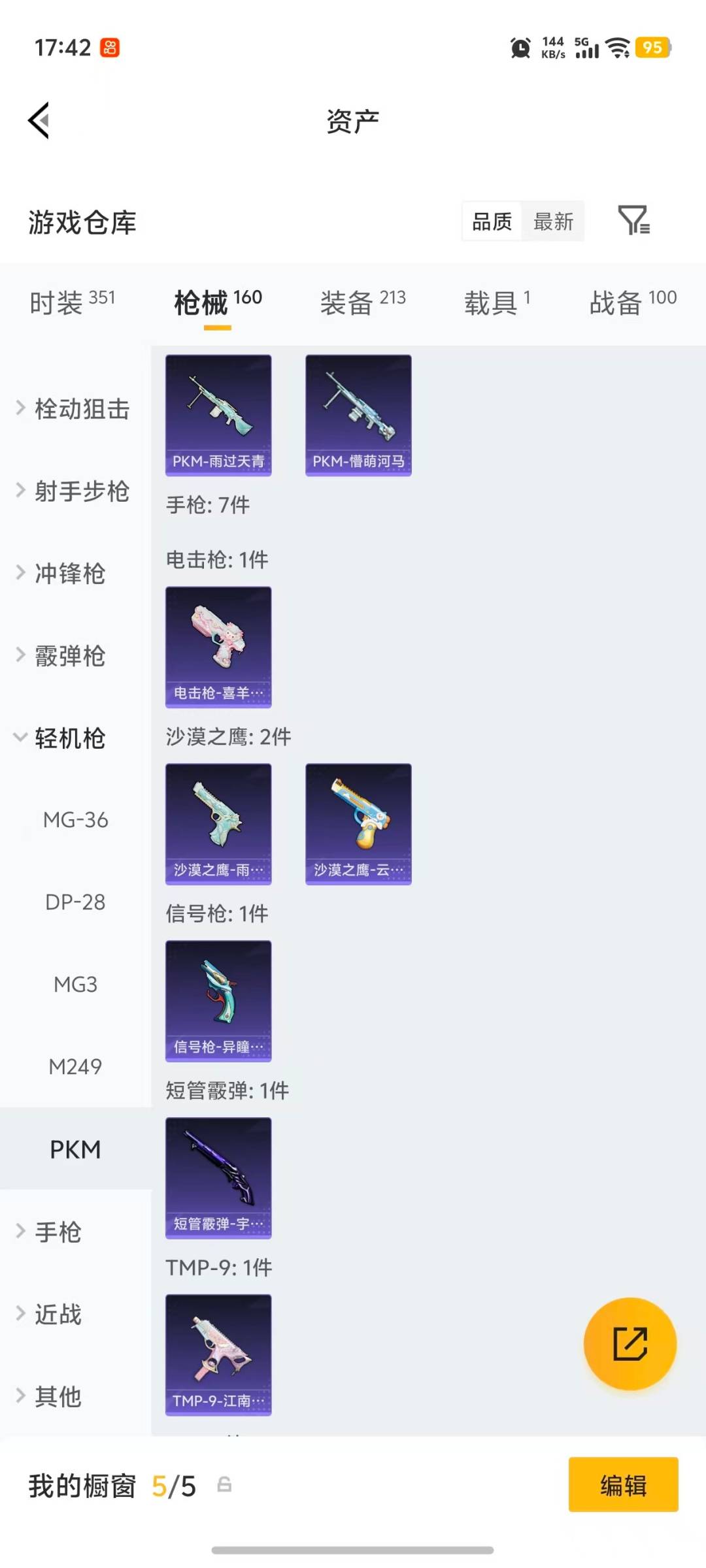
Task: Collapse the 轻机枪 category
Action: (x=74, y=738)
